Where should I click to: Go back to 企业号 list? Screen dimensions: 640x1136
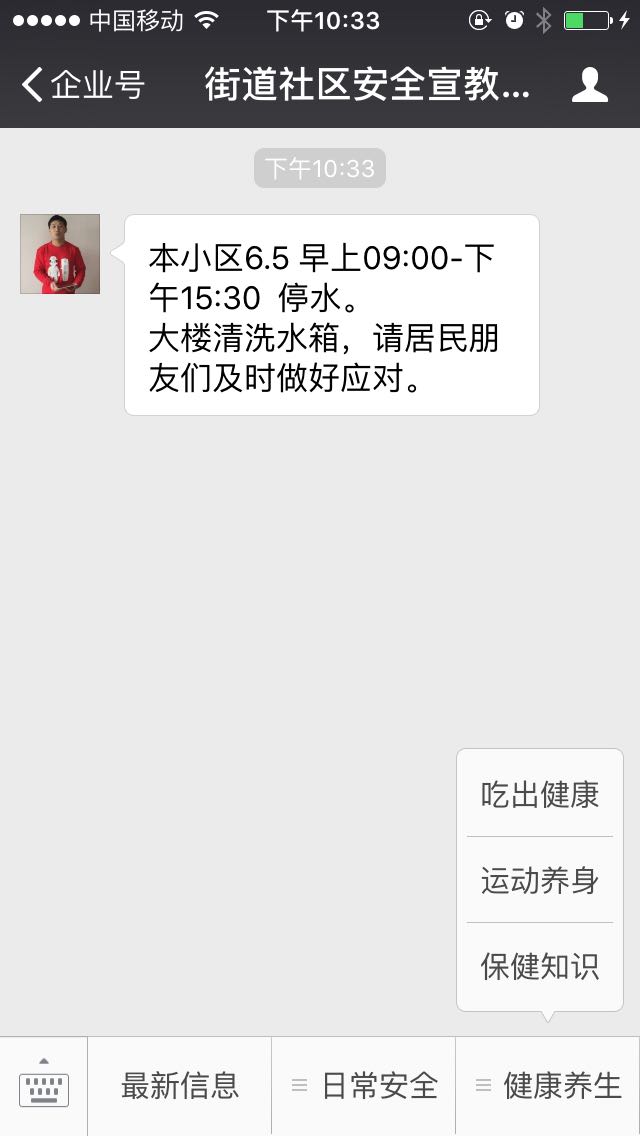(x=82, y=85)
